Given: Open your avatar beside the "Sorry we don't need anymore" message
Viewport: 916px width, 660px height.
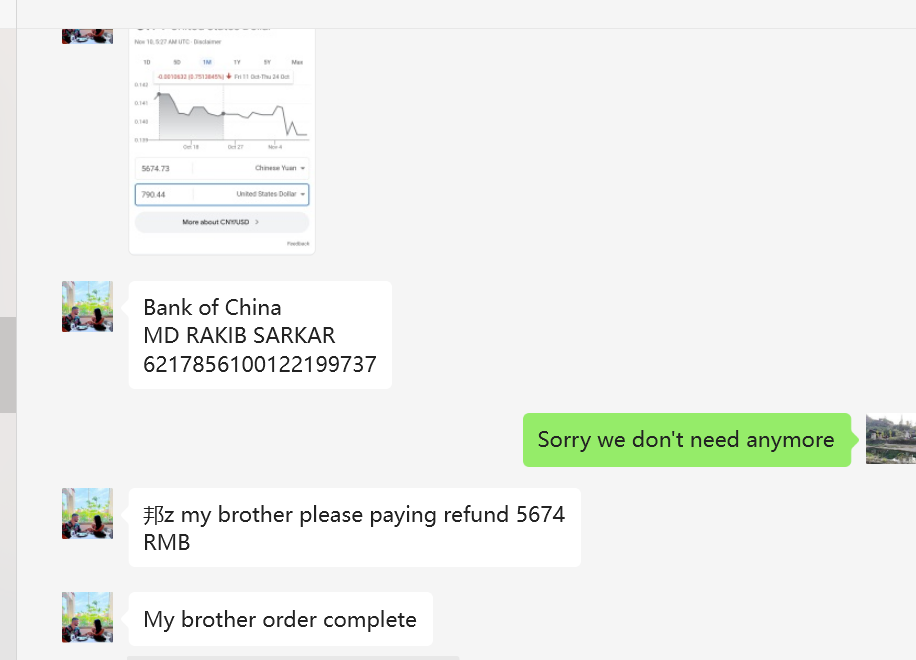Looking at the screenshot, I should (x=890, y=438).
